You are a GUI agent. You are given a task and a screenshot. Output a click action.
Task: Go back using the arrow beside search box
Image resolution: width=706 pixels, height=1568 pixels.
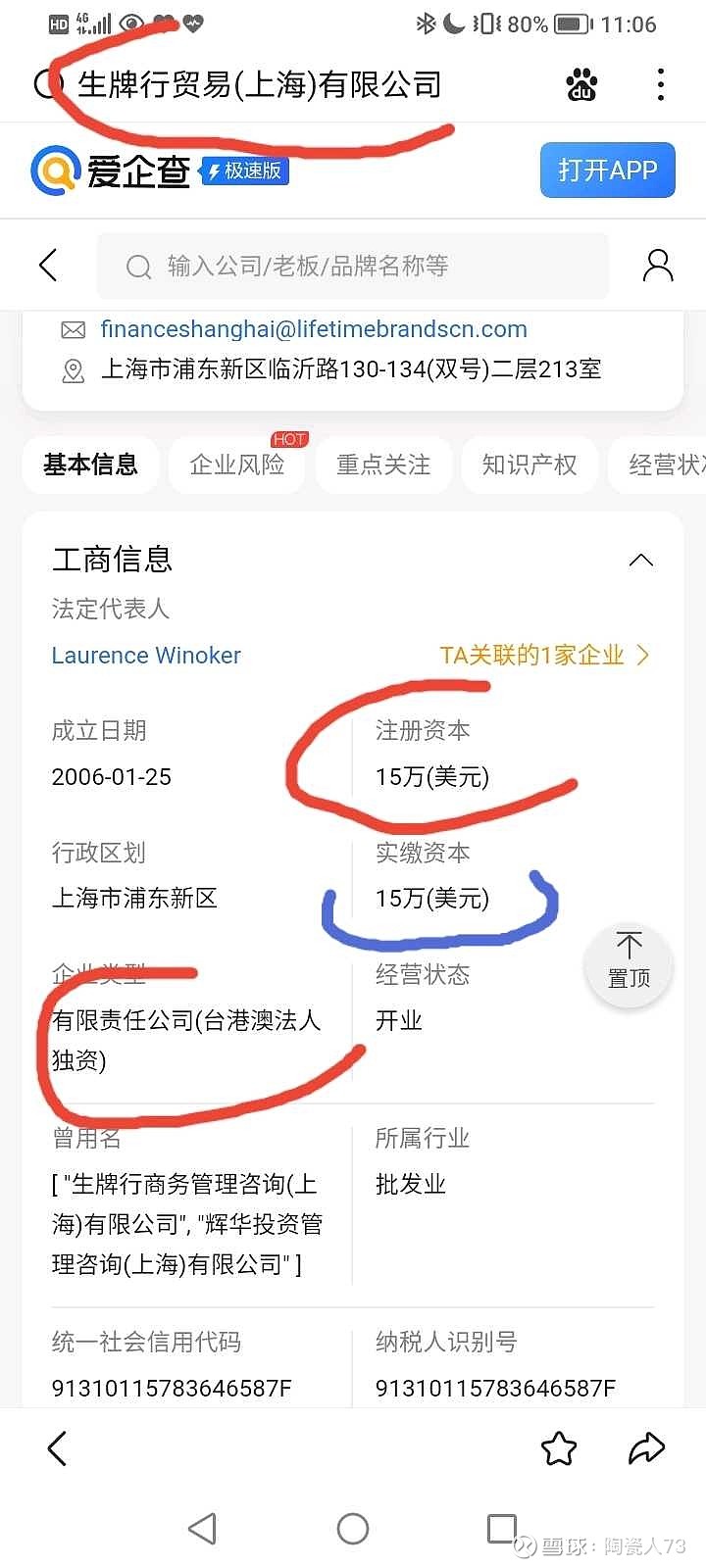coord(48,265)
